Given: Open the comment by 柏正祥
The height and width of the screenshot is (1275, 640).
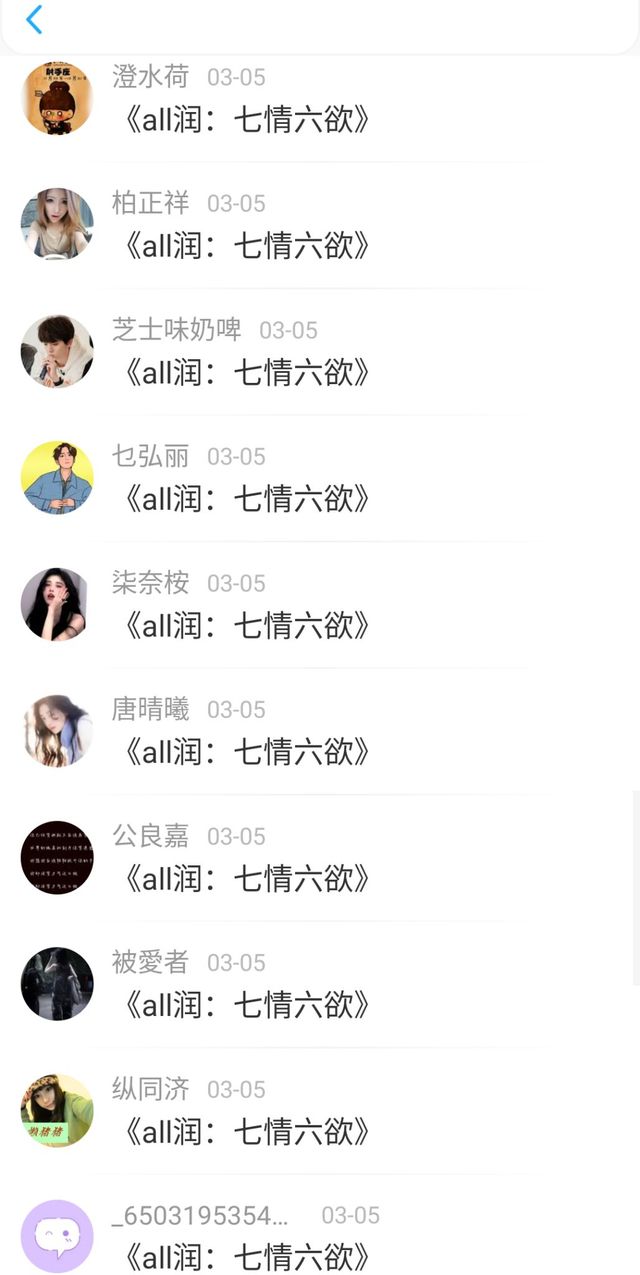Looking at the screenshot, I should click(x=320, y=225).
